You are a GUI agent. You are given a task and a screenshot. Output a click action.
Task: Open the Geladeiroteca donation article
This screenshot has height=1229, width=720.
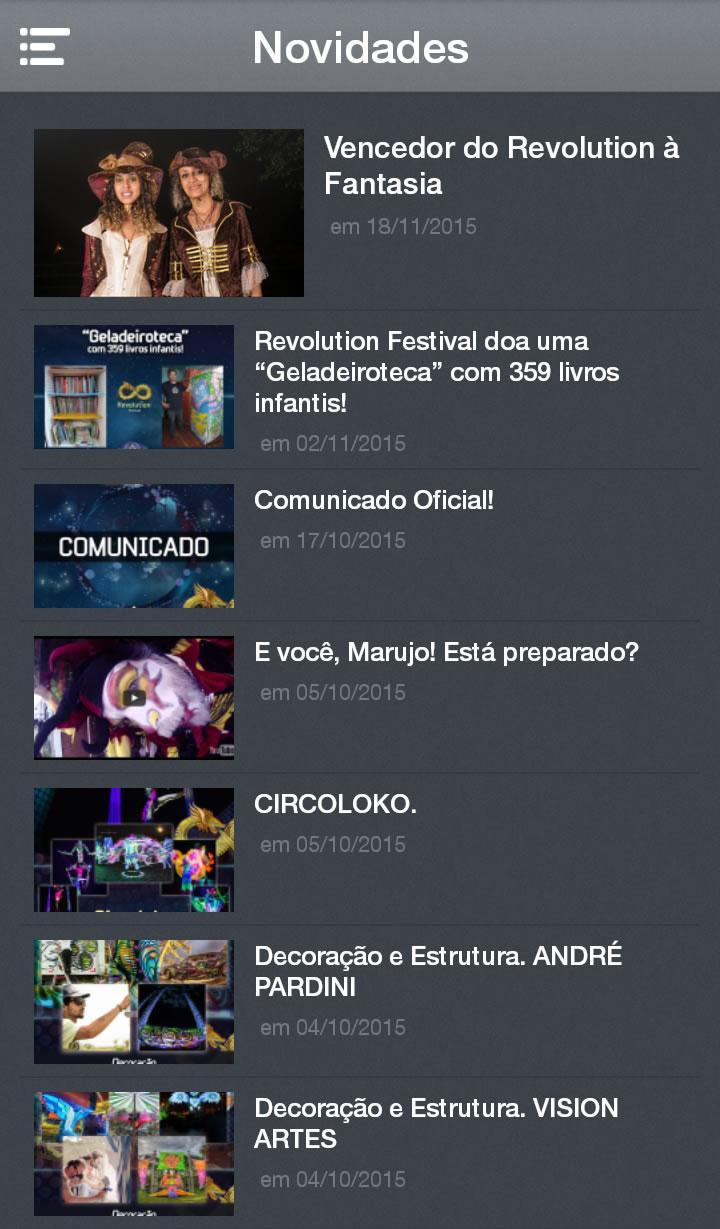click(x=436, y=372)
